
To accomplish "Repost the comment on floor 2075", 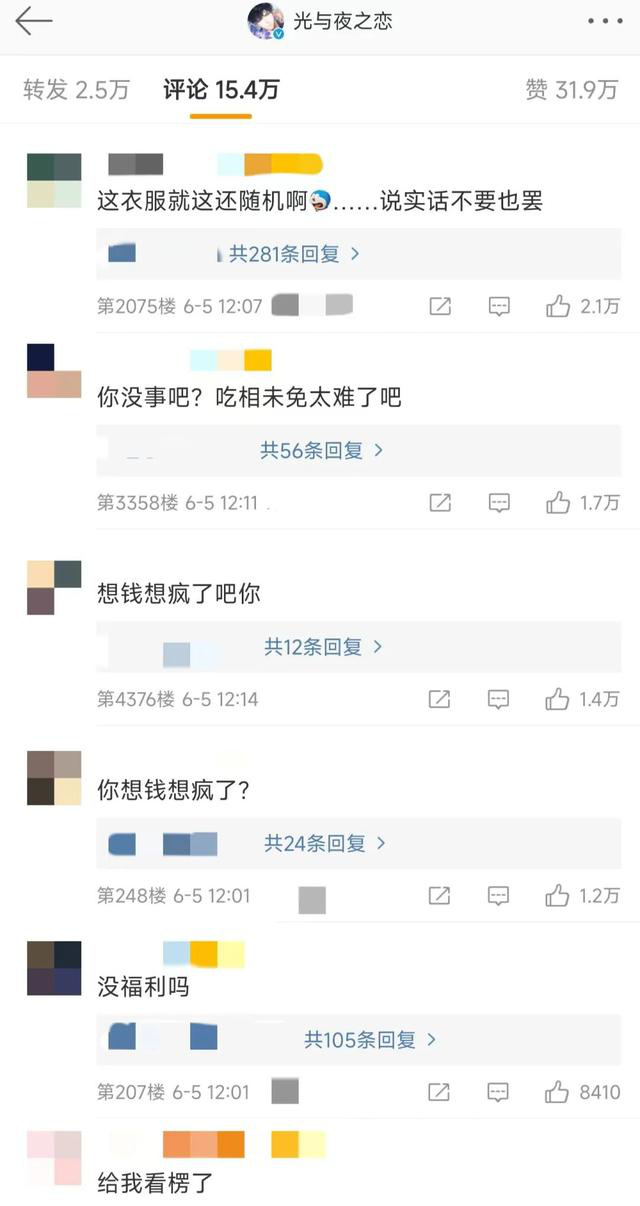I will point(440,307).
